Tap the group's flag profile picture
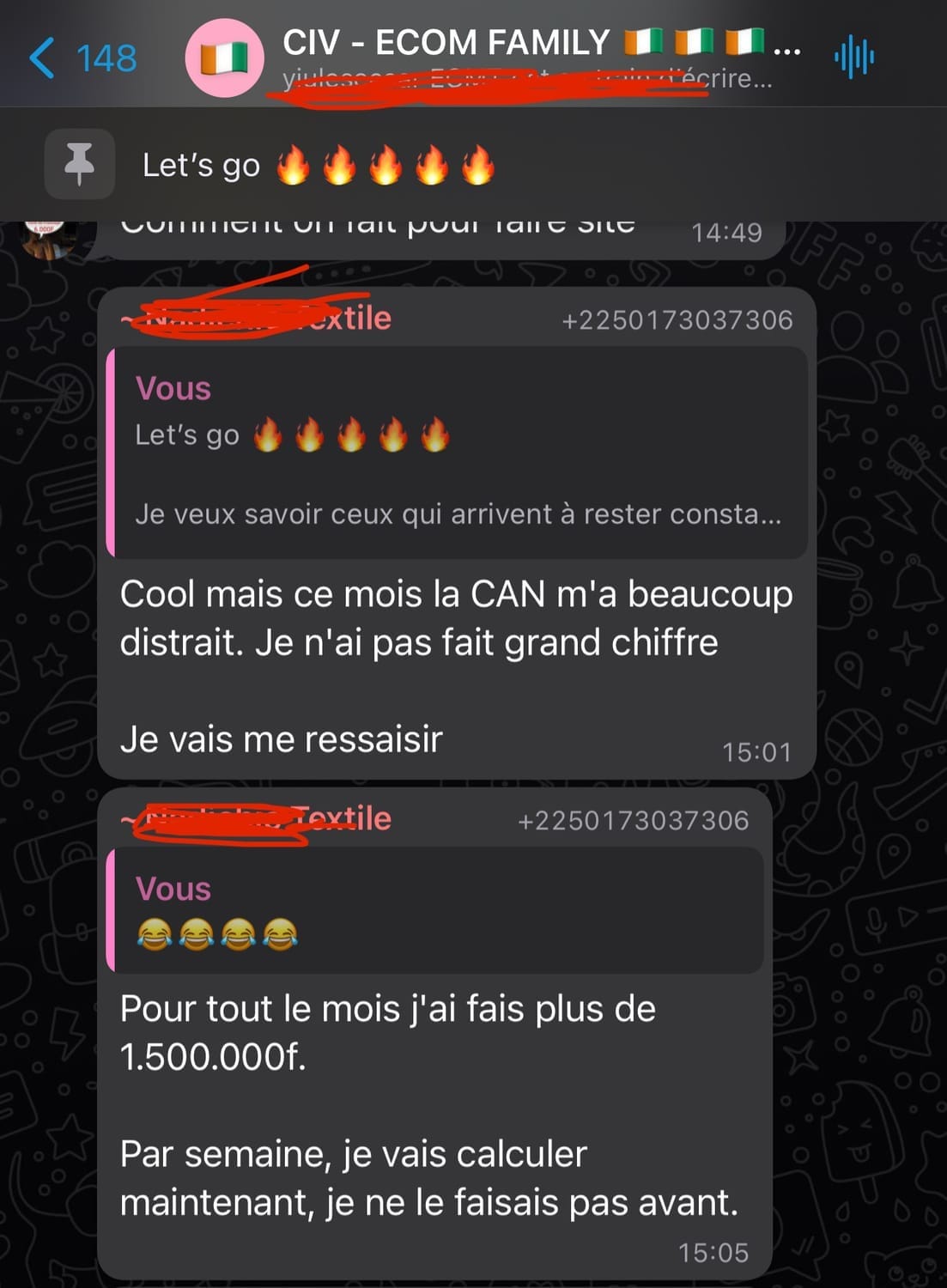 tap(225, 58)
